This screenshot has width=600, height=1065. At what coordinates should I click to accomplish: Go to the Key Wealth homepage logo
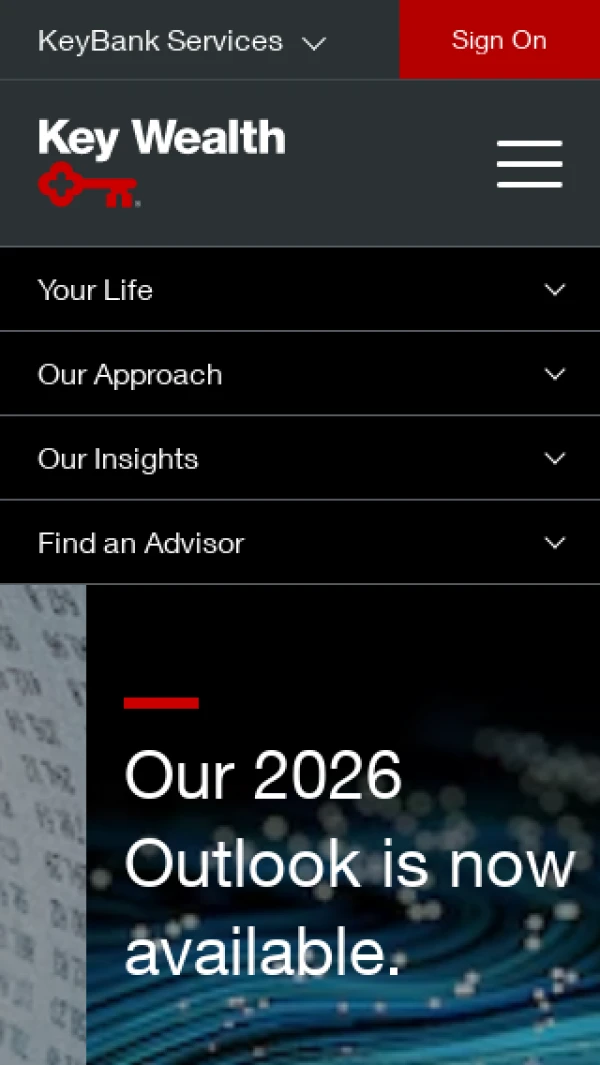(x=161, y=162)
